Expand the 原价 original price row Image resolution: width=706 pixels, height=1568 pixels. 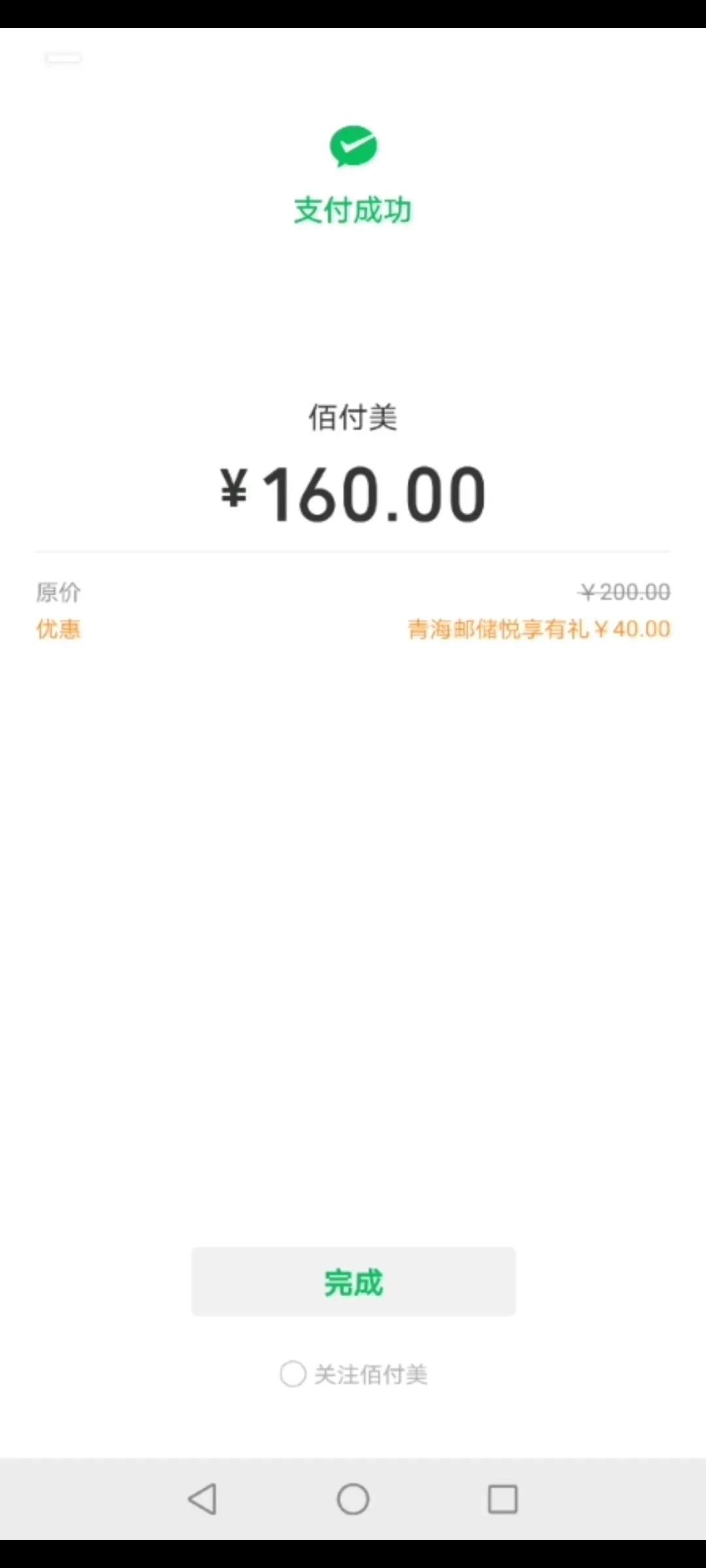tap(58, 593)
